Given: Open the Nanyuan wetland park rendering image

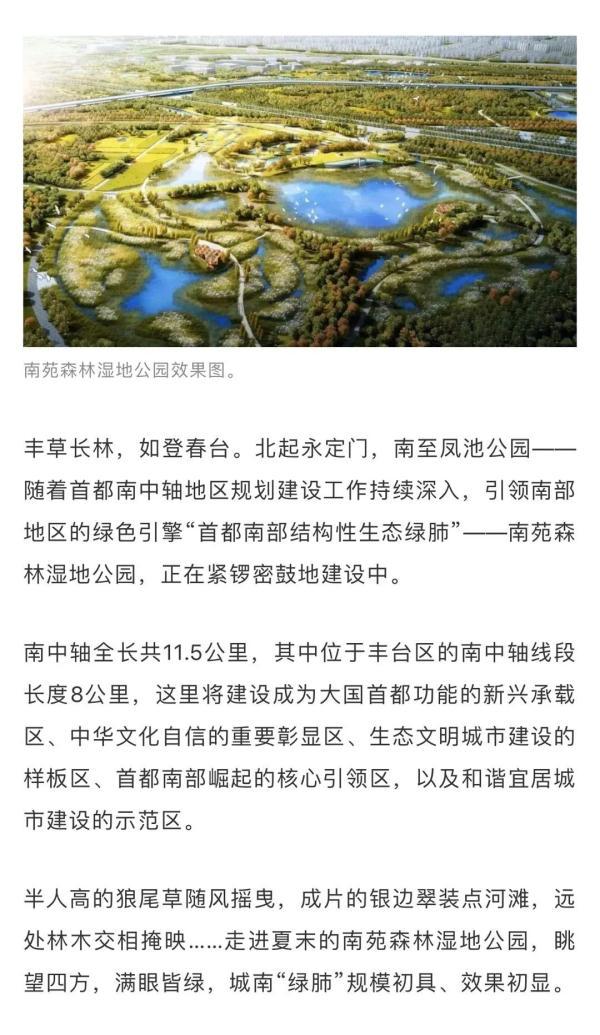Looking at the screenshot, I should (x=300, y=190).
